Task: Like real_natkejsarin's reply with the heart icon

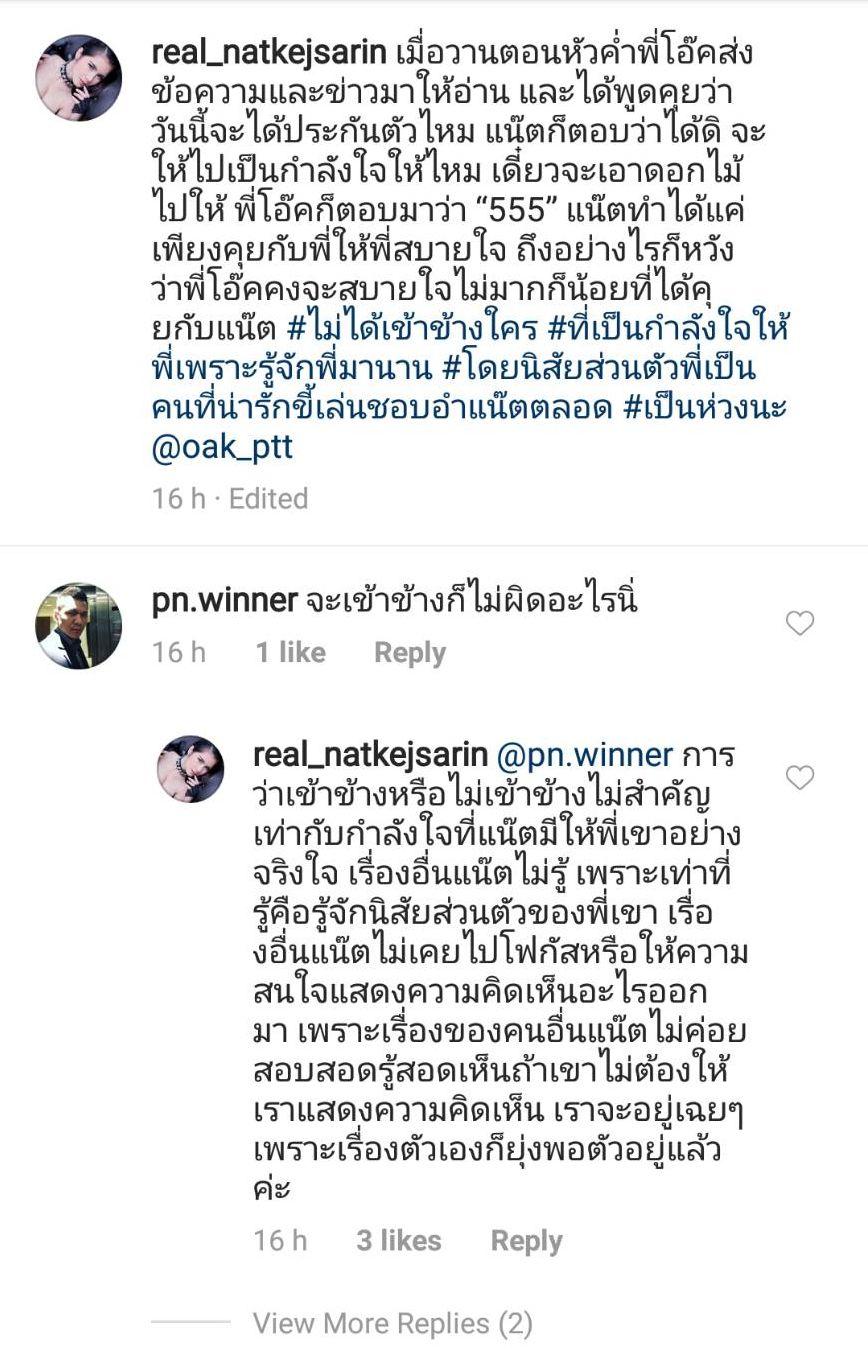Action: [x=799, y=777]
